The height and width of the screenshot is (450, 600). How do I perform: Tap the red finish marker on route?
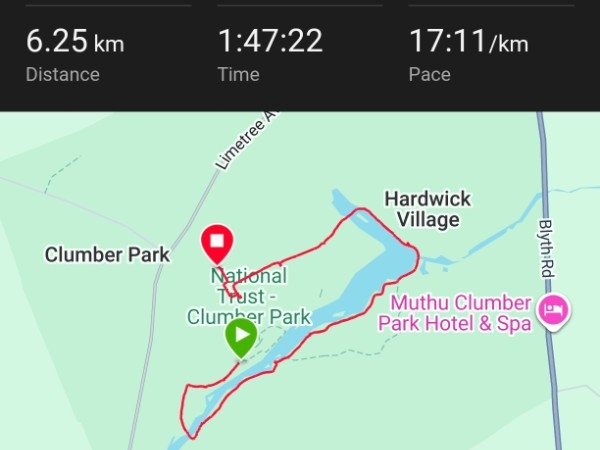pyautogui.click(x=217, y=243)
